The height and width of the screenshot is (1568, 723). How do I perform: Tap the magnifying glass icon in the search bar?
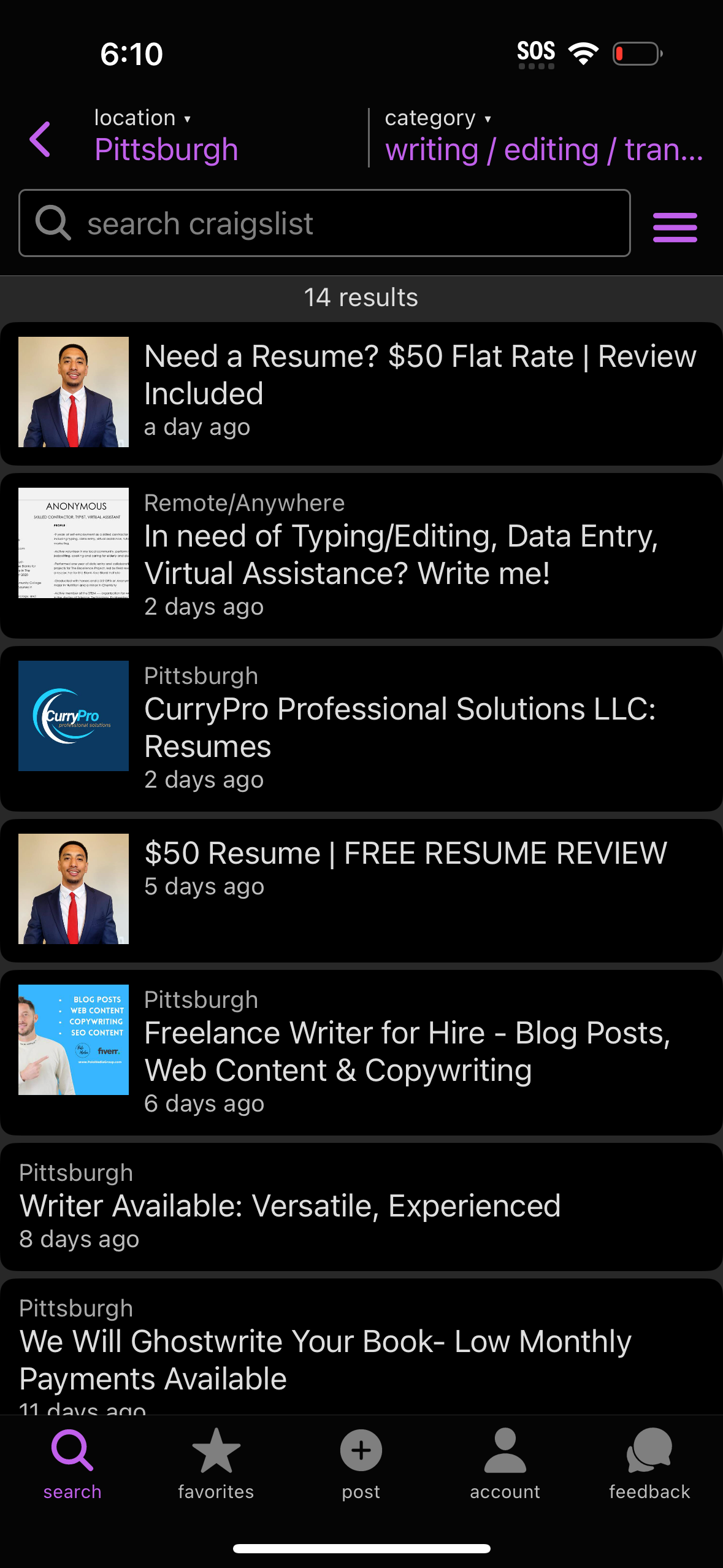(53, 222)
